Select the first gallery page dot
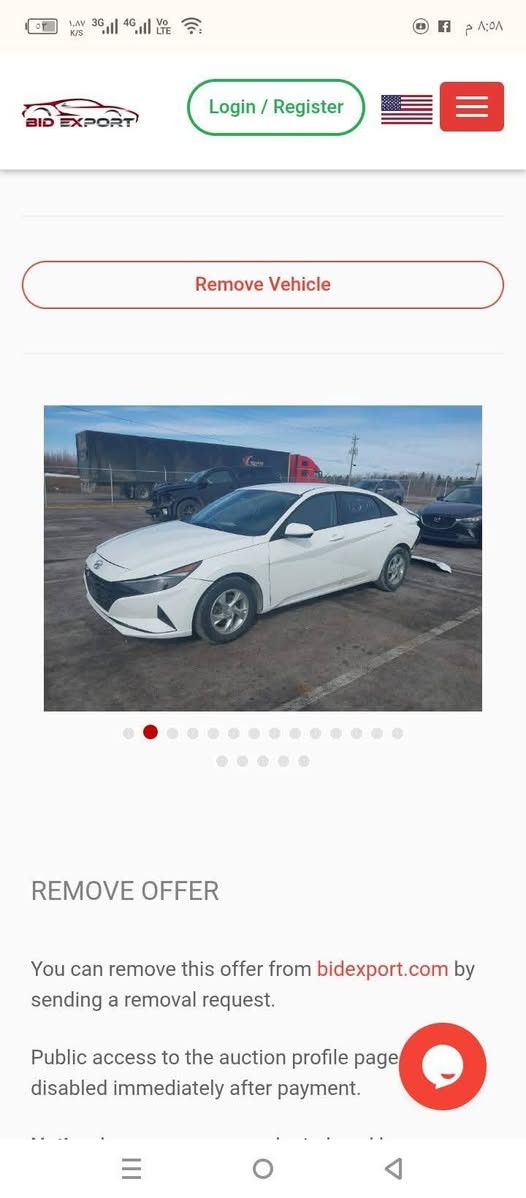This screenshot has width=526, height=1198. [128, 733]
